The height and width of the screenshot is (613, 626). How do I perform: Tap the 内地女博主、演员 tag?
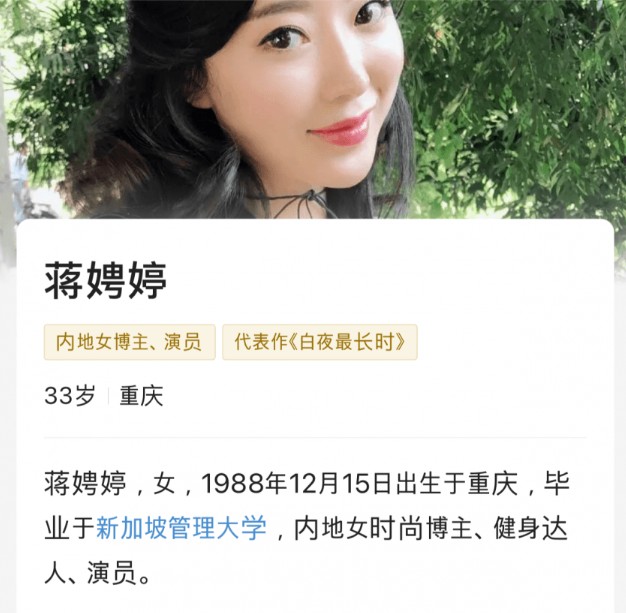[129, 342]
